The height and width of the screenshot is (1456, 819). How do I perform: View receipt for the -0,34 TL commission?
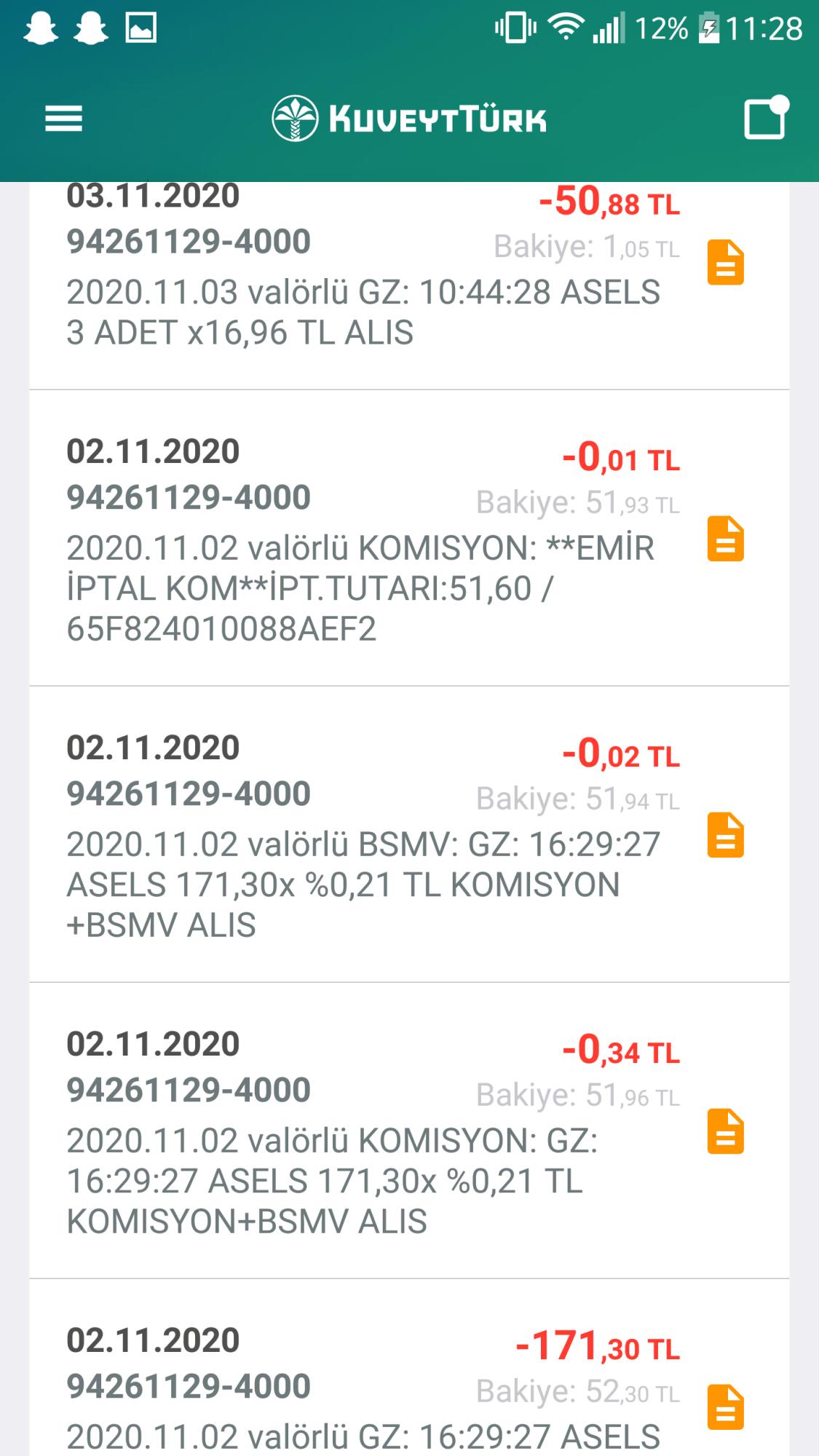[726, 1131]
